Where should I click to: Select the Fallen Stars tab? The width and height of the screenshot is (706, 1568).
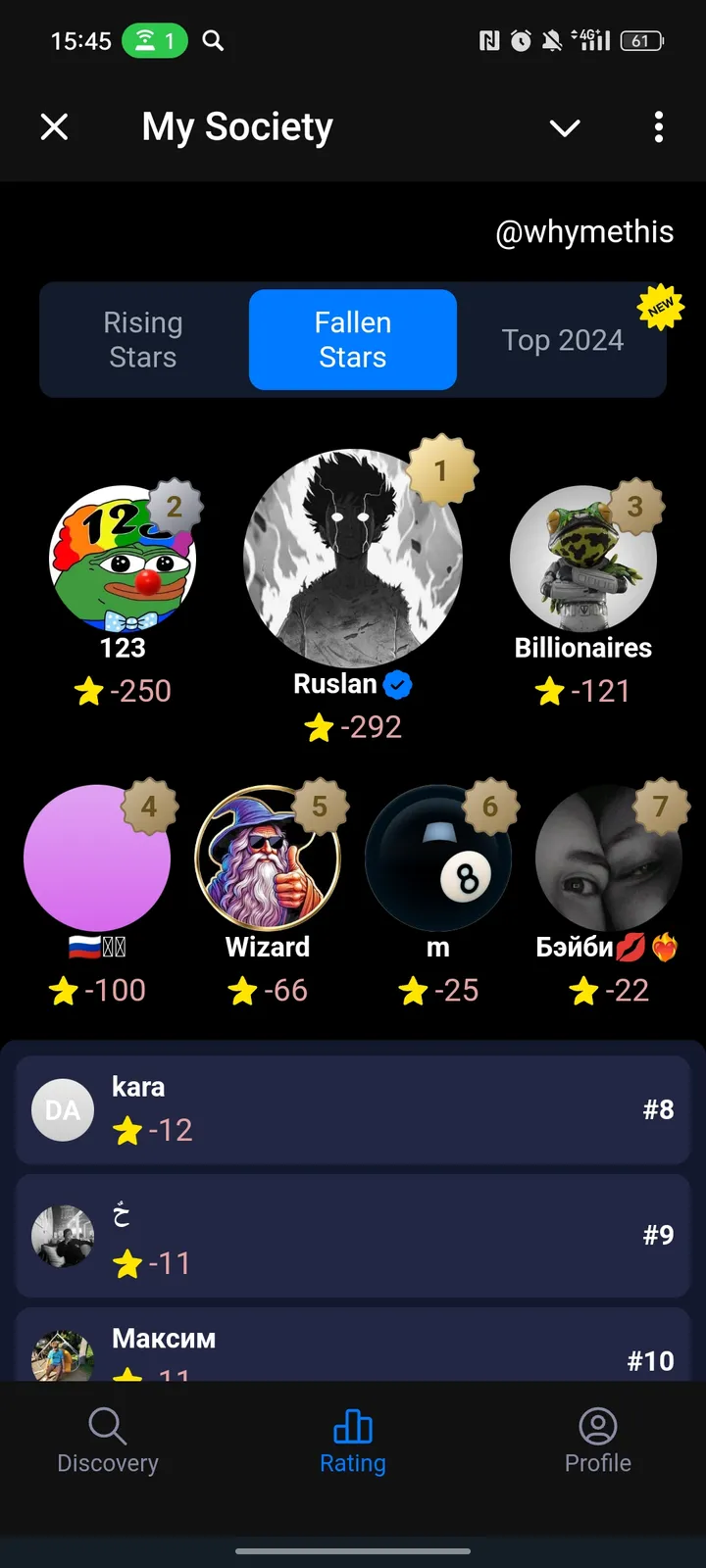point(352,339)
